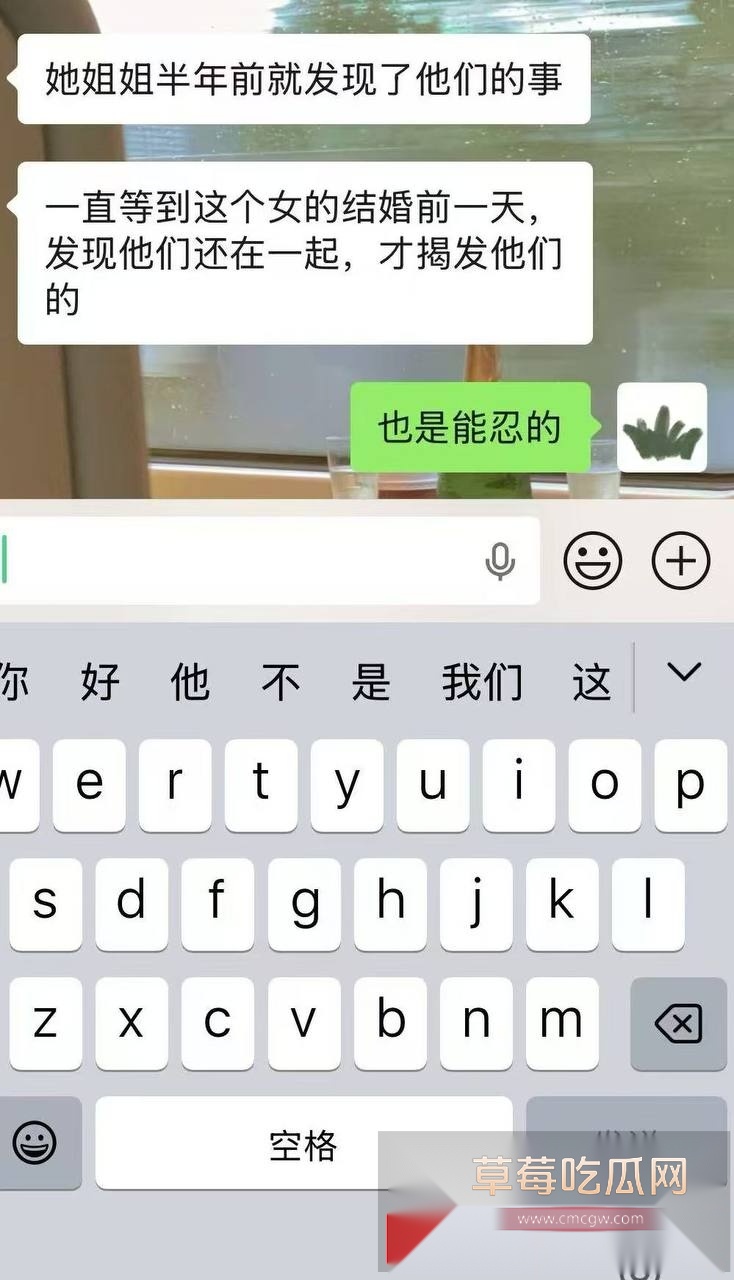Choose the suggestion 不
This screenshot has width=734, height=1280.
point(281,682)
